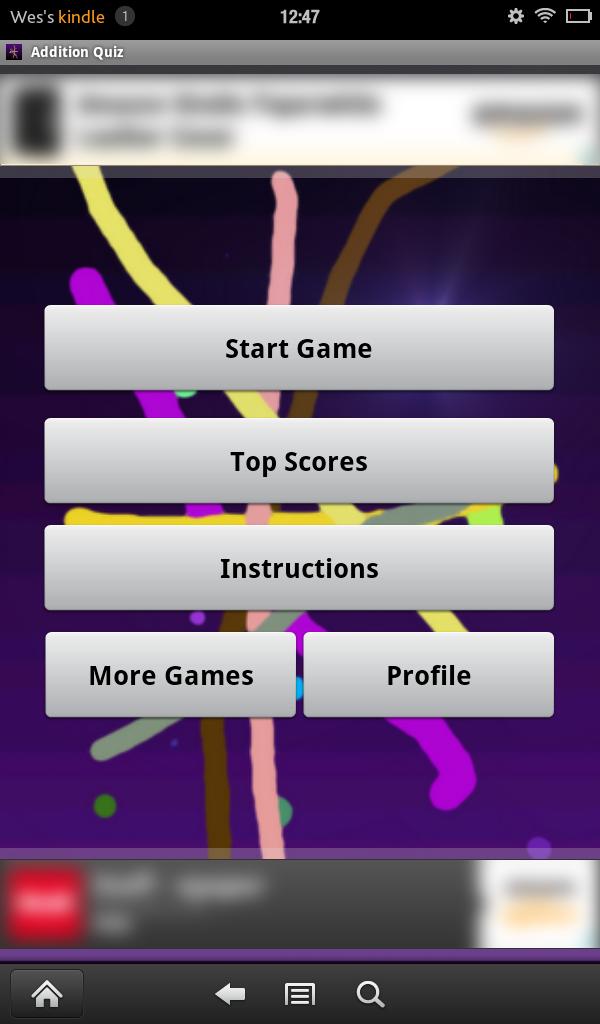Open the Top Scores screen

pos(298,461)
